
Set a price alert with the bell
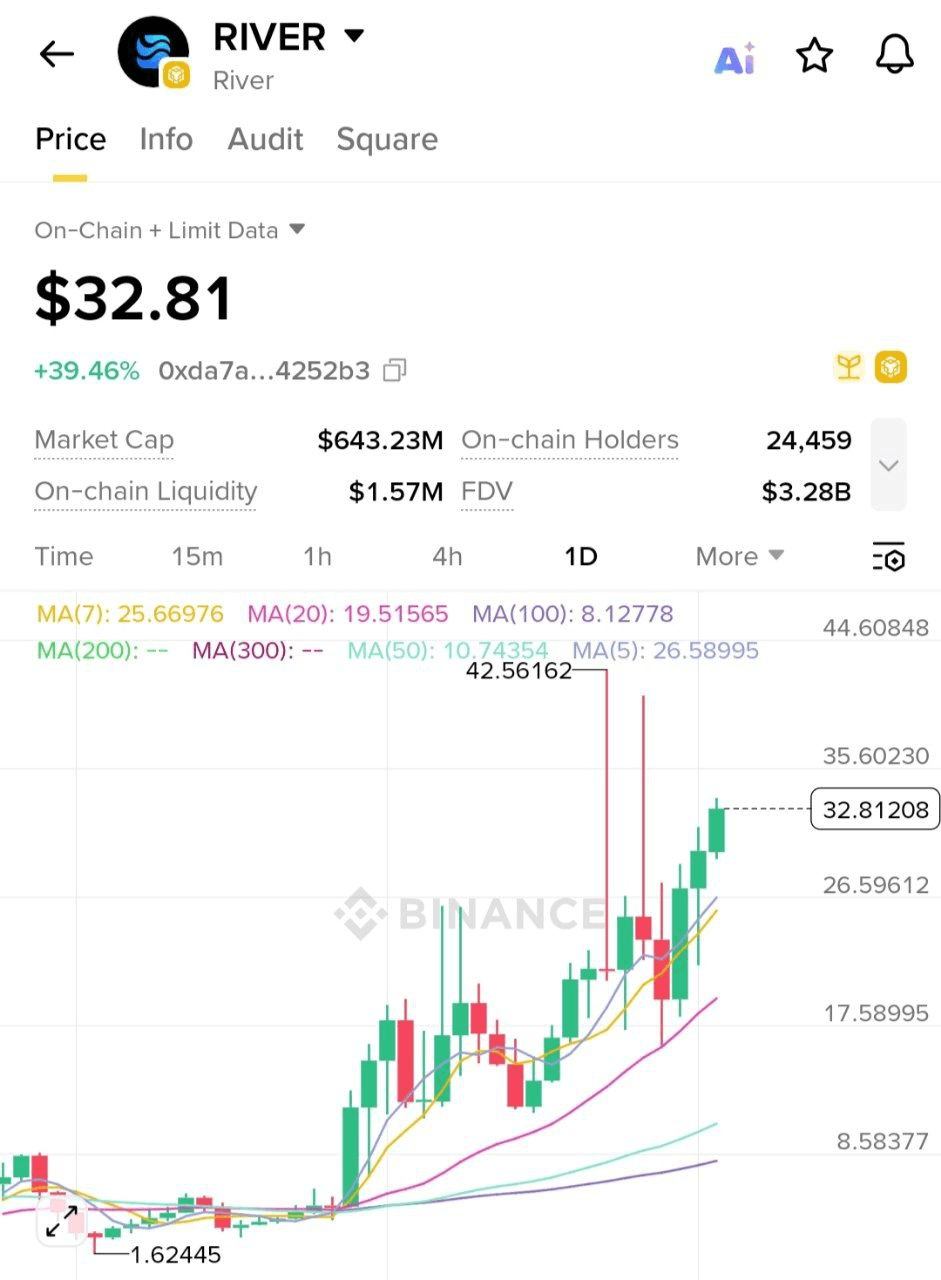894,55
